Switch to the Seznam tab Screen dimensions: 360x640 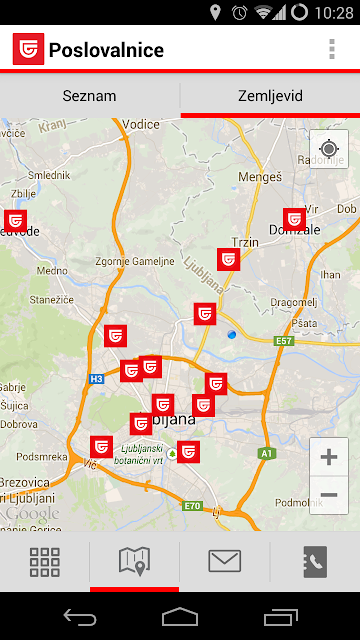(89, 96)
